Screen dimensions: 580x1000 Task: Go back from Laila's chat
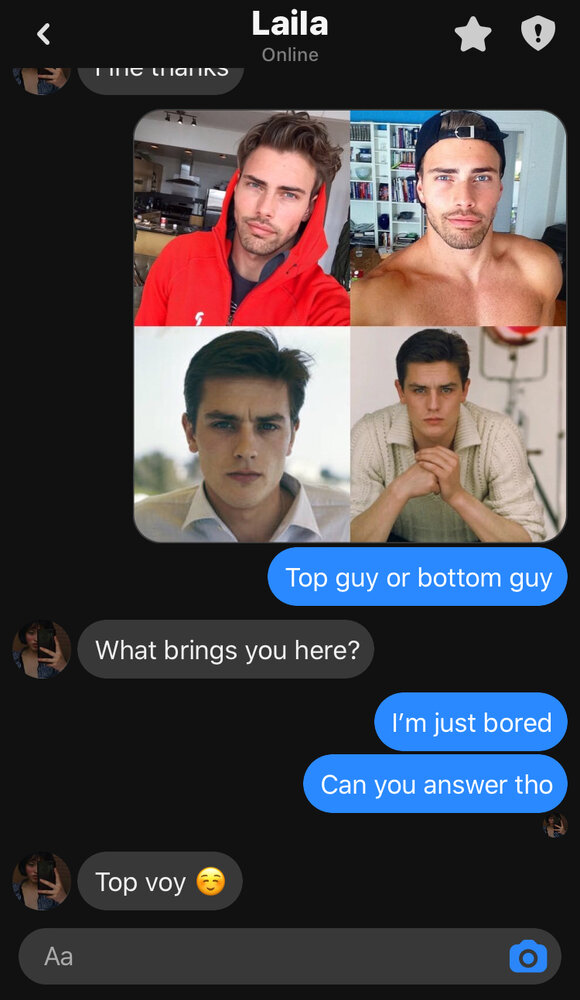click(x=43, y=34)
